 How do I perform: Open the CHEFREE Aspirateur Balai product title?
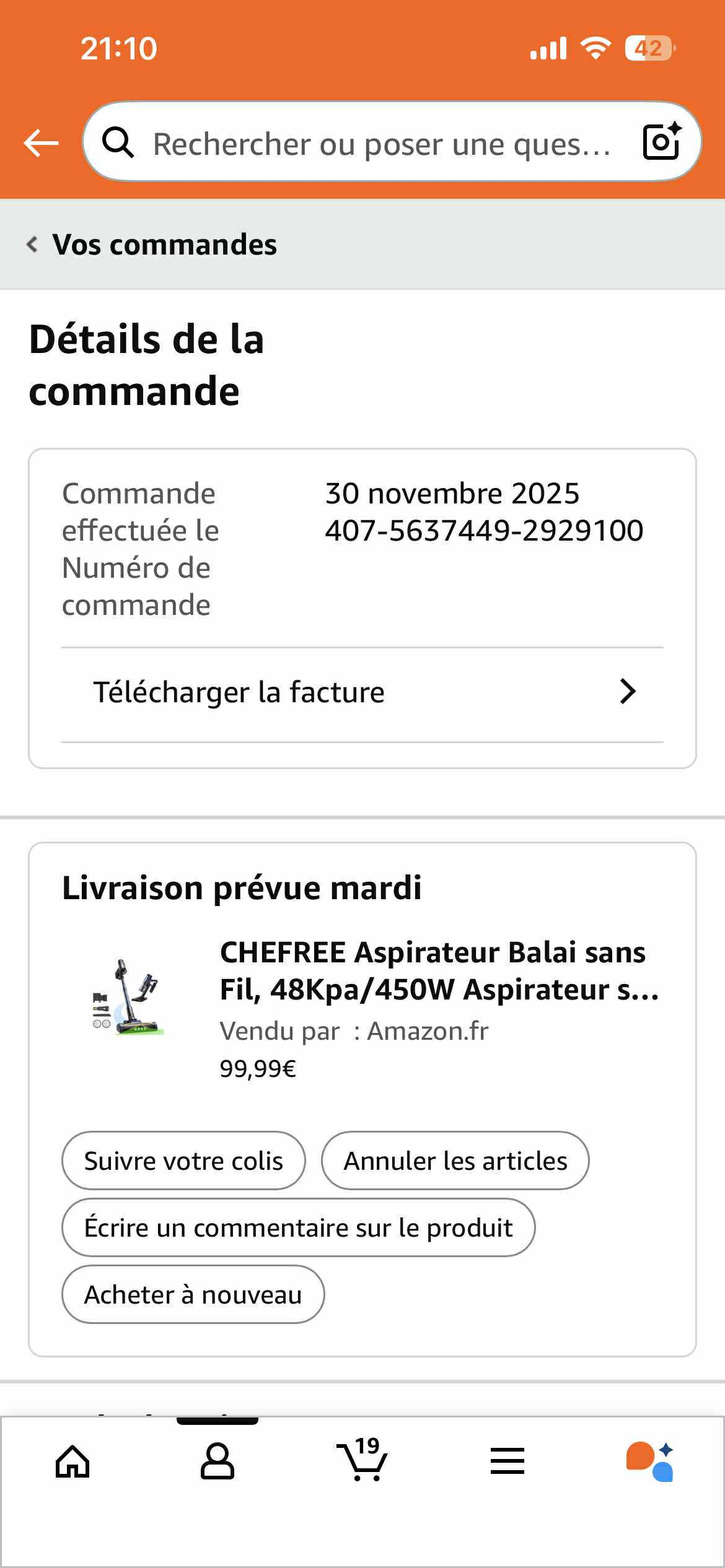(439, 970)
